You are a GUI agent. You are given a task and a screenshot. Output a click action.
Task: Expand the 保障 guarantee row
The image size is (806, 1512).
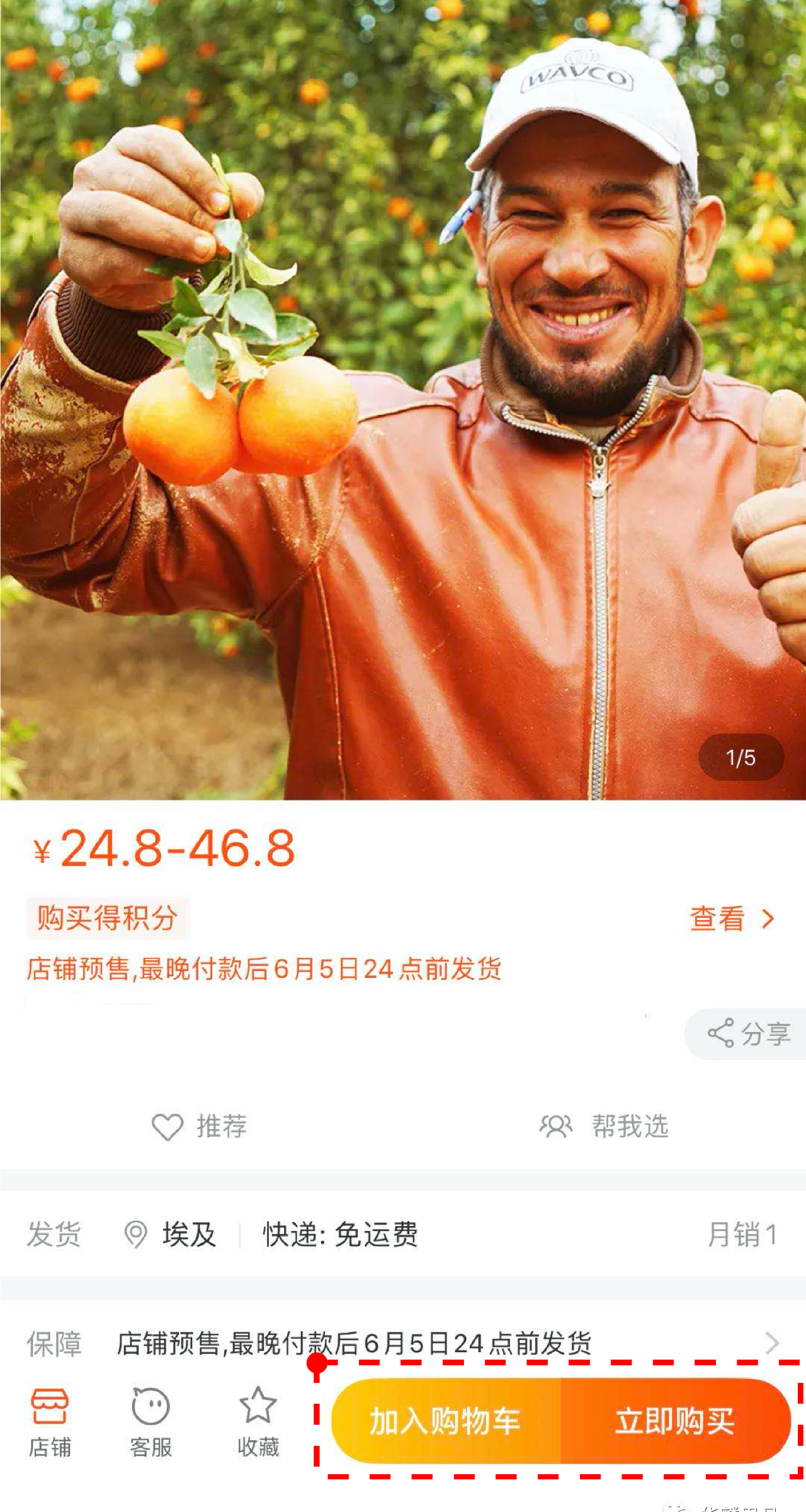pos(403,1343)
